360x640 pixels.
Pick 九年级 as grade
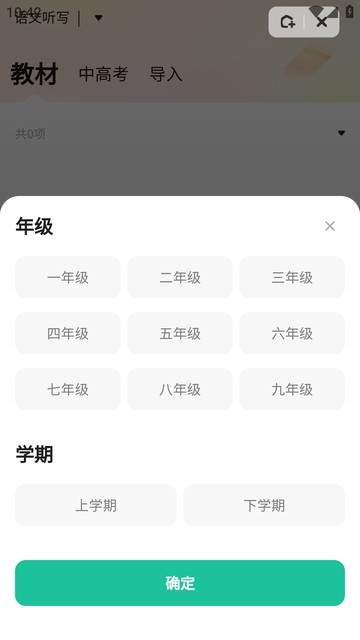[x=292, y=389]
